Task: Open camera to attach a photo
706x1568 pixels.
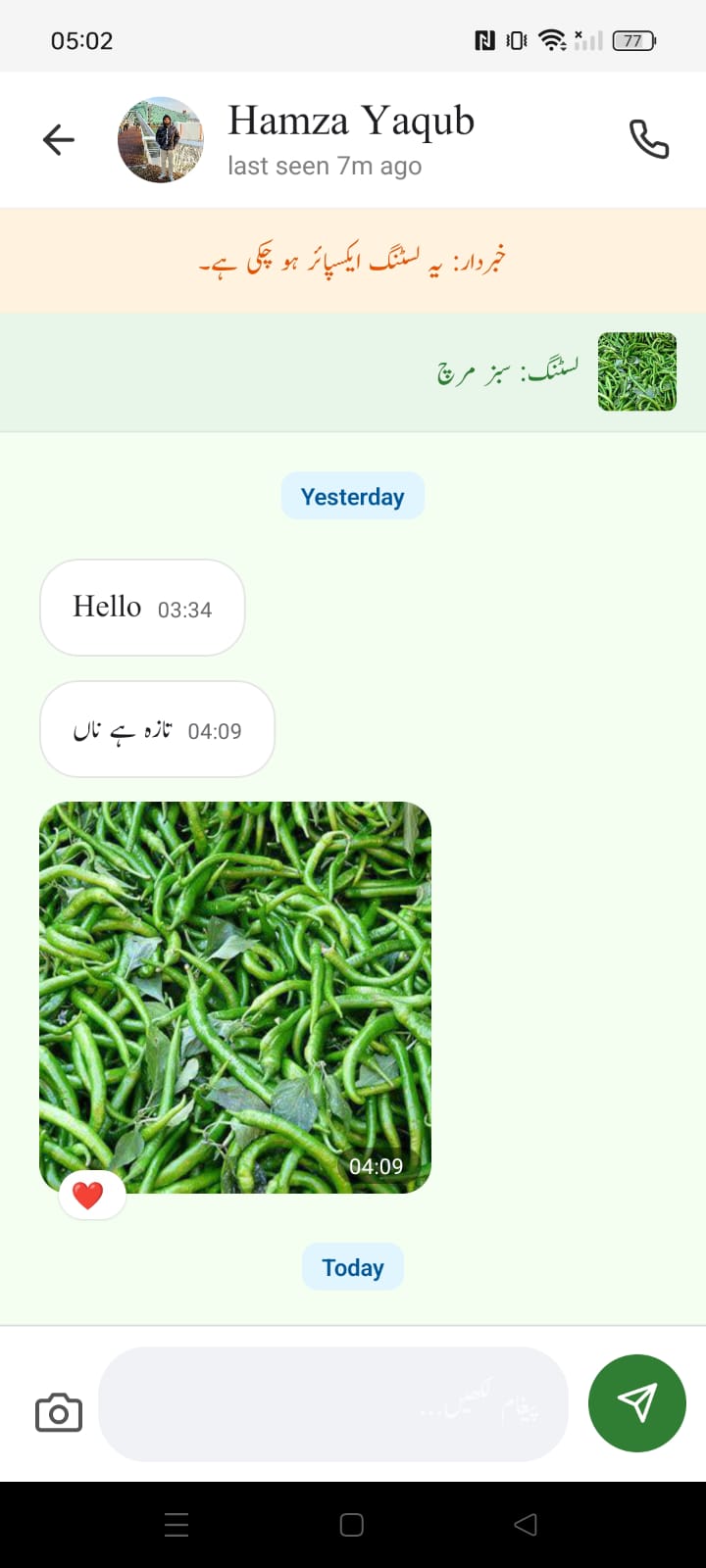Action: (59, 1412)
